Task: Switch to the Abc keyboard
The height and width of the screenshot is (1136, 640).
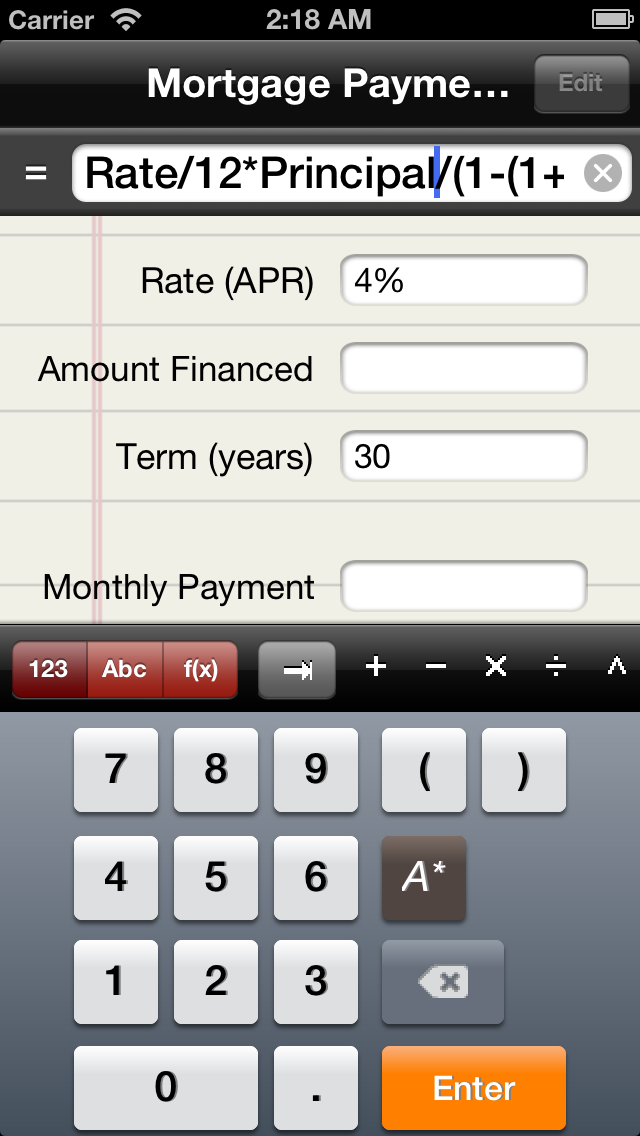Action: [125, 669]
